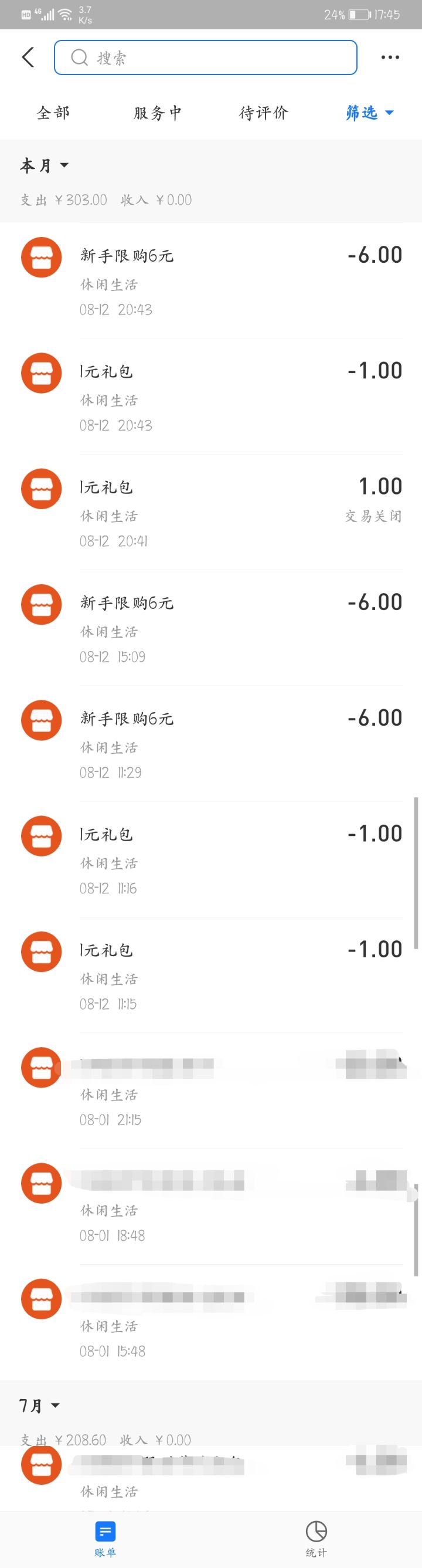This screenshot has height=1568, width=422.
Task: Switch to the 服务中 tab
Action: pyautogui.click(x=158, y=113)
